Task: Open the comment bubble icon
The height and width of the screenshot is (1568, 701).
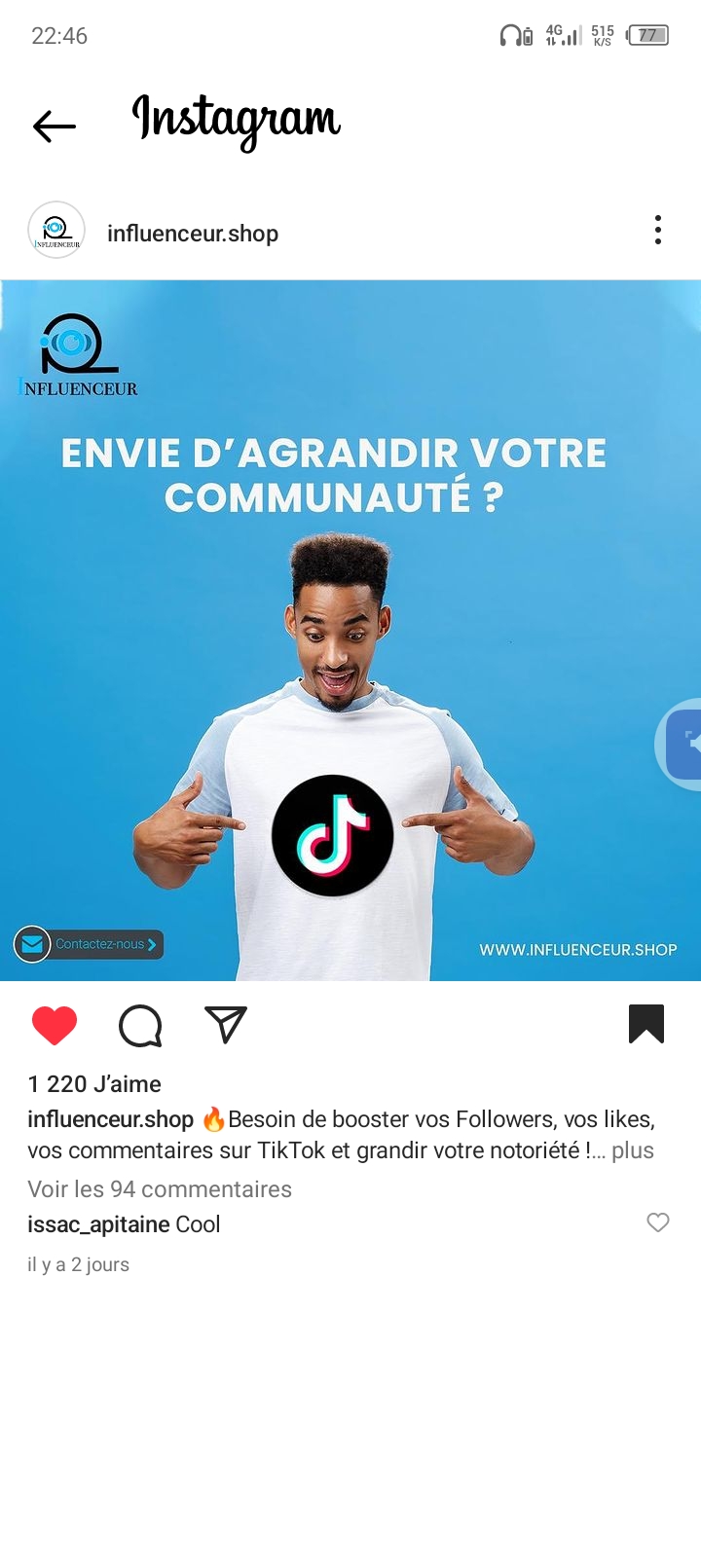Action: tap(140, 1025)
